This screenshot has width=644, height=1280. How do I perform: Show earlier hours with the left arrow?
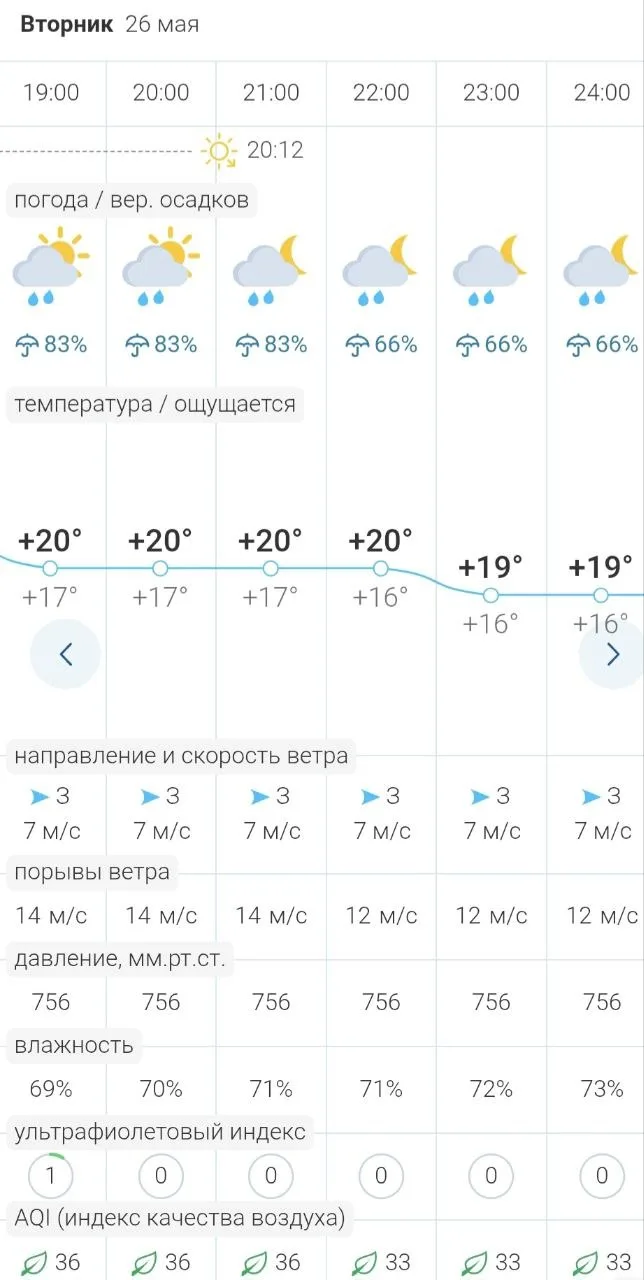66,655
